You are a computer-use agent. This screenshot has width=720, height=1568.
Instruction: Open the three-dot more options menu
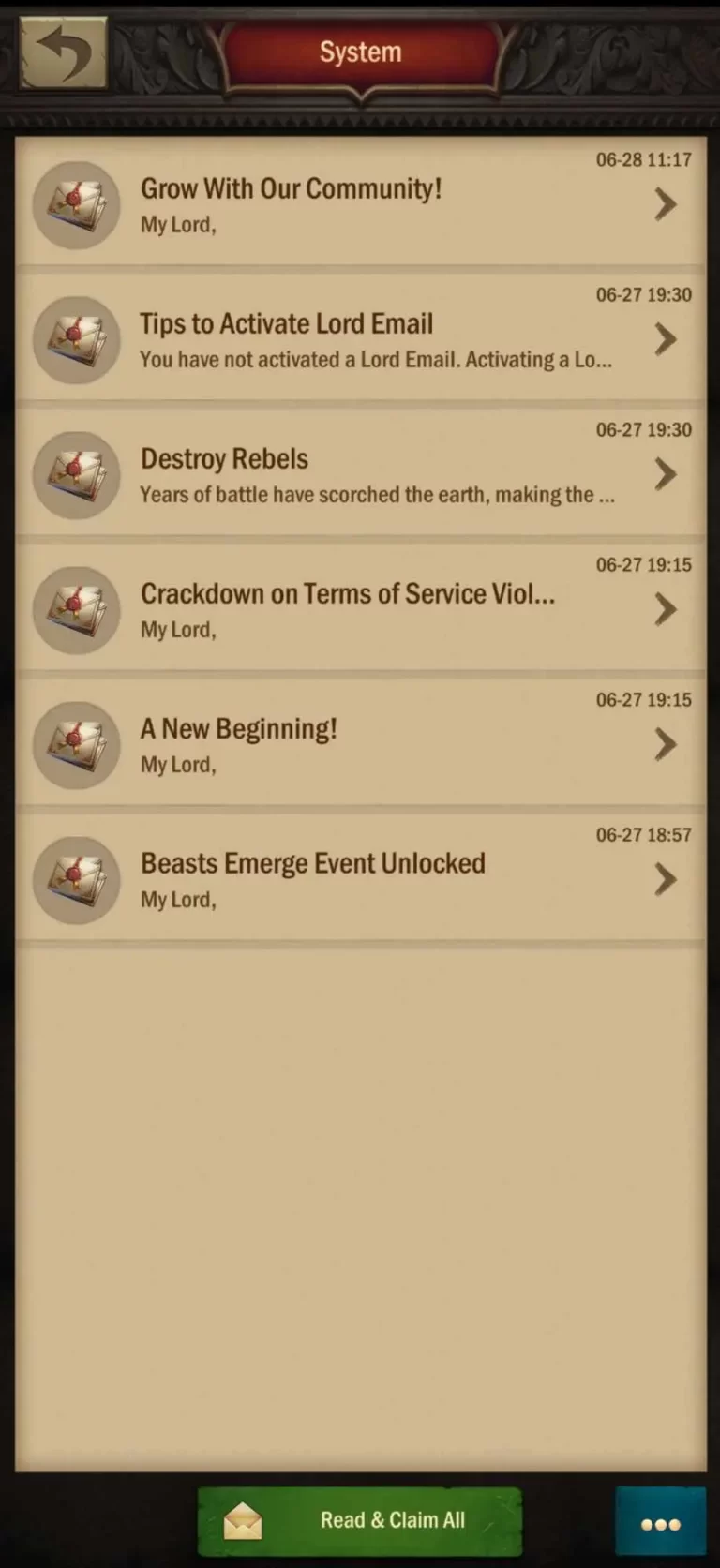pyautogui.click(x=660, y=1523)
